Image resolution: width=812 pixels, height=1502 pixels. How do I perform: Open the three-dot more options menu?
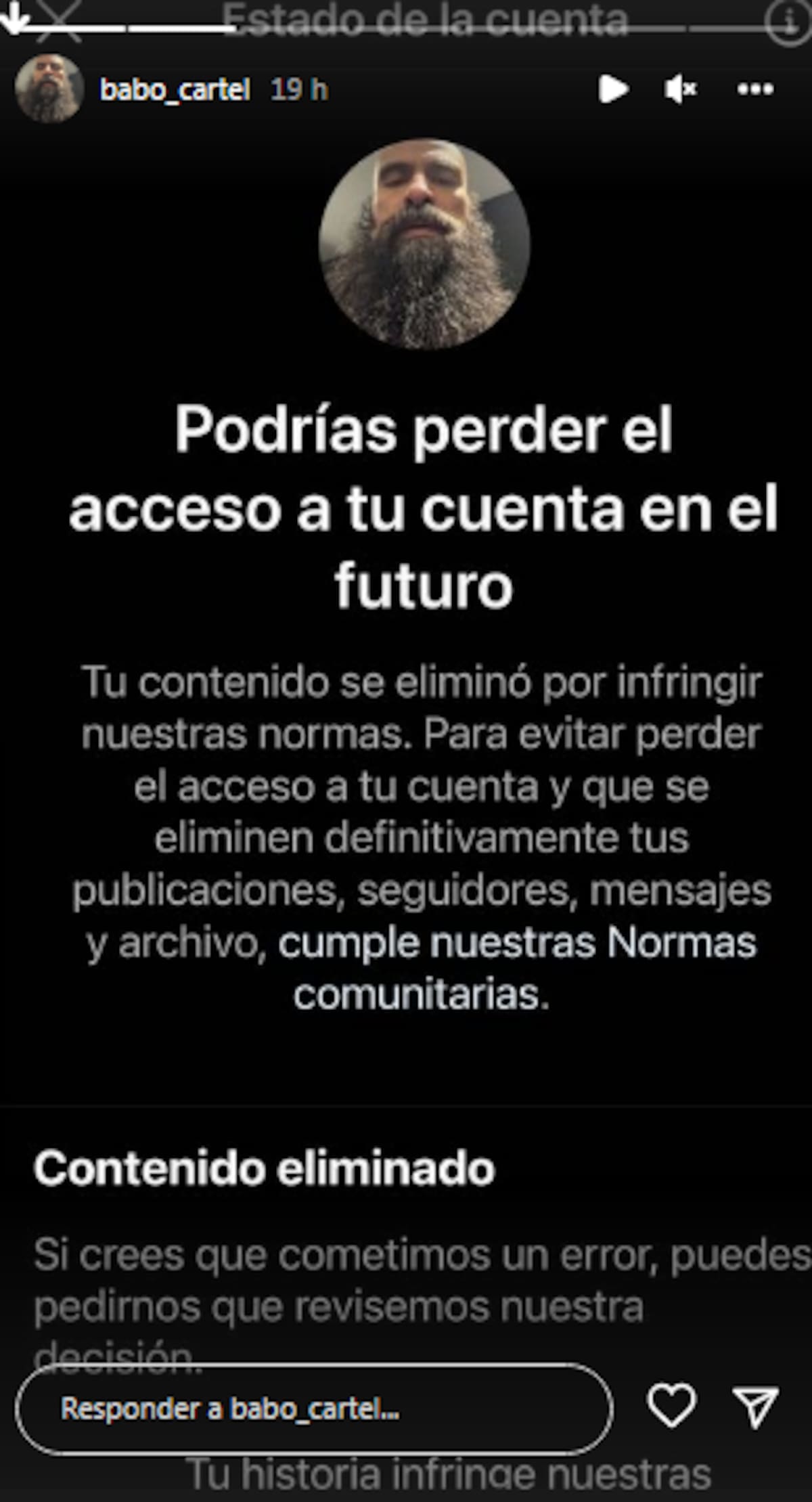point(755,89)
